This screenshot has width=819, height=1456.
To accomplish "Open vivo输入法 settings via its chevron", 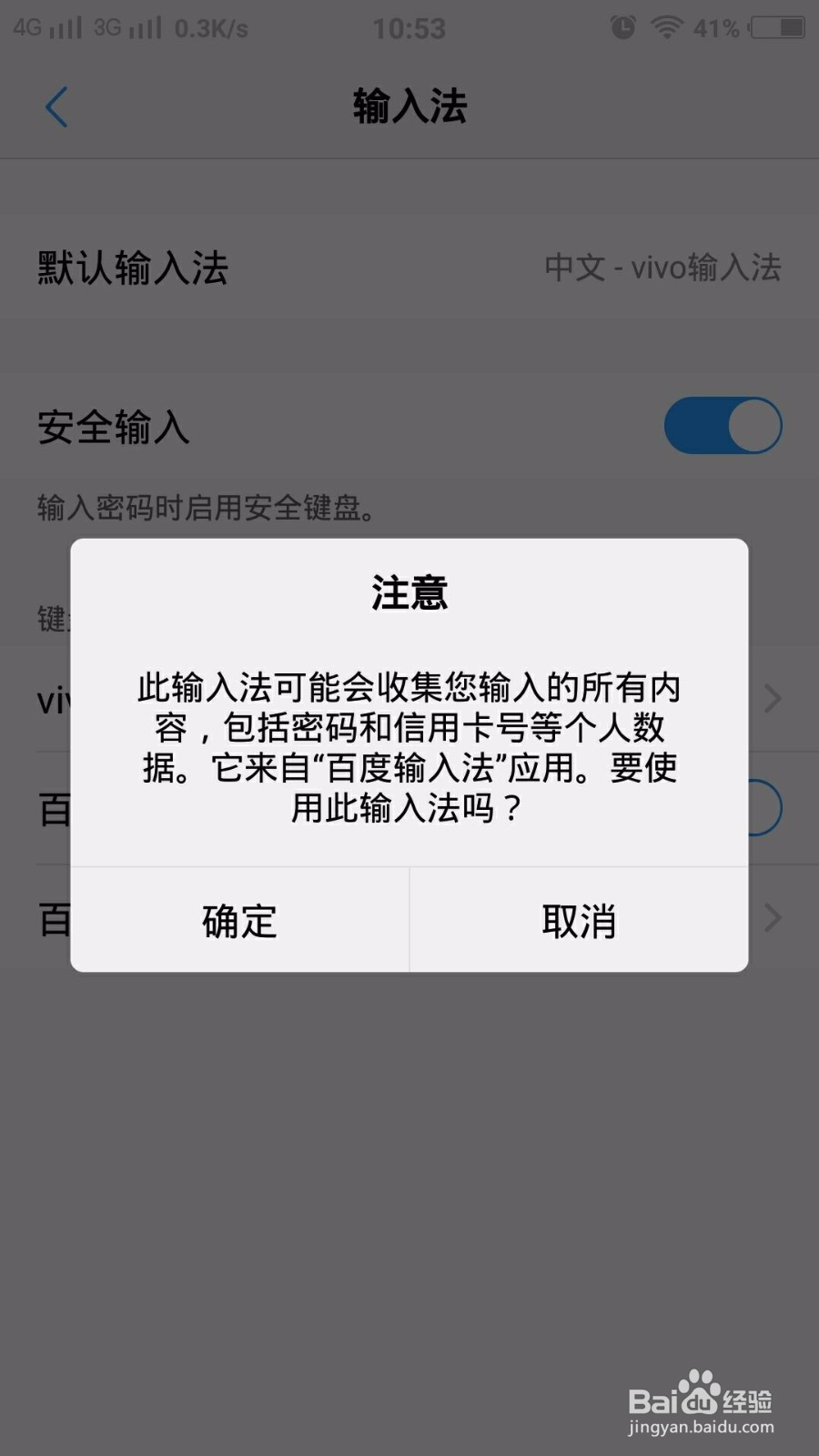I will pyautogui.click(x=771, y=699).
